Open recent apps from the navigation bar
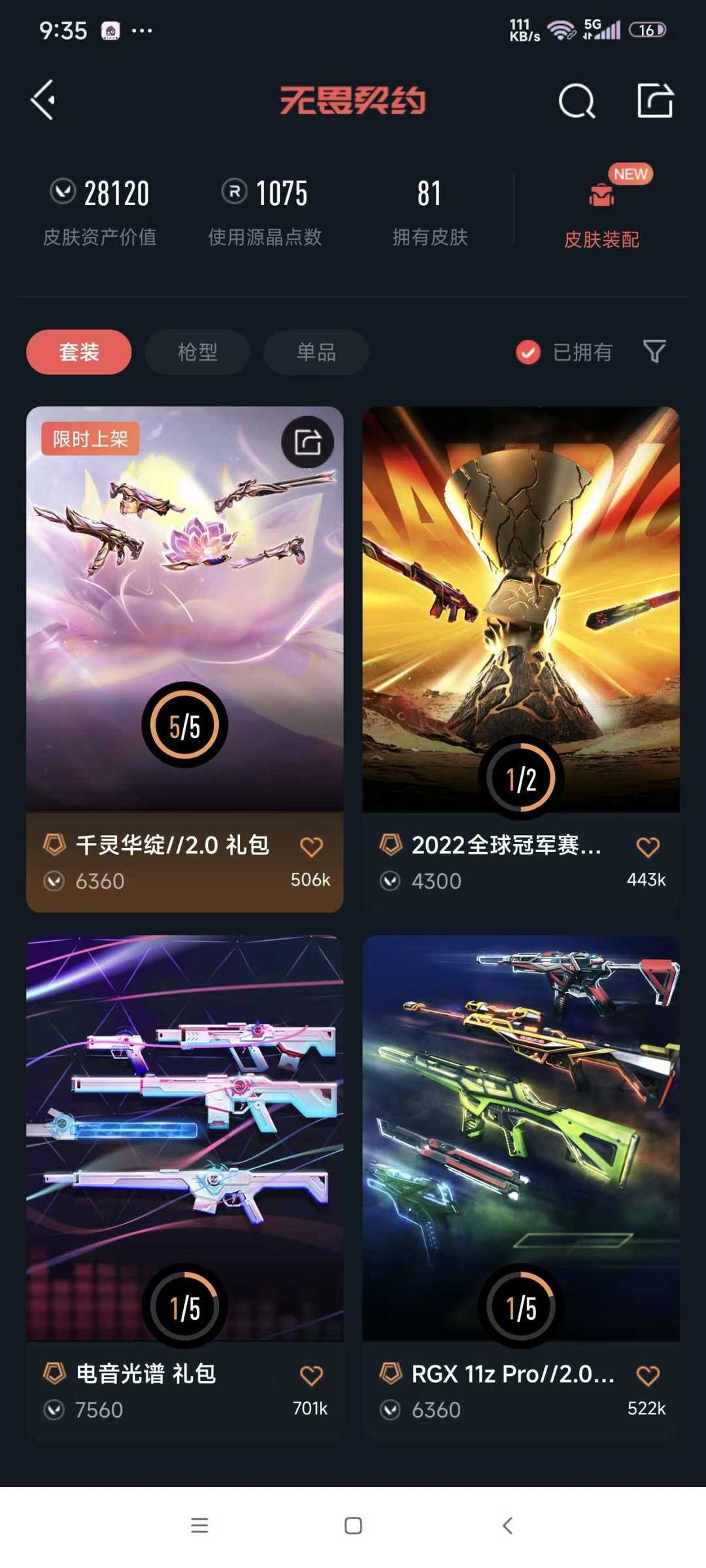The width and height of the screenshot is (706, 1568). point(199,1526)
